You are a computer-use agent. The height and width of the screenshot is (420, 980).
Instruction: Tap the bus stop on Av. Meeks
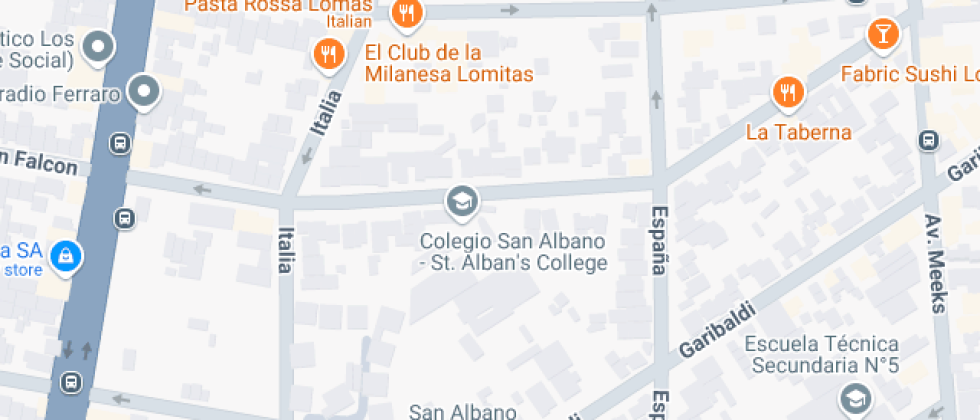[x=928, y=141]
